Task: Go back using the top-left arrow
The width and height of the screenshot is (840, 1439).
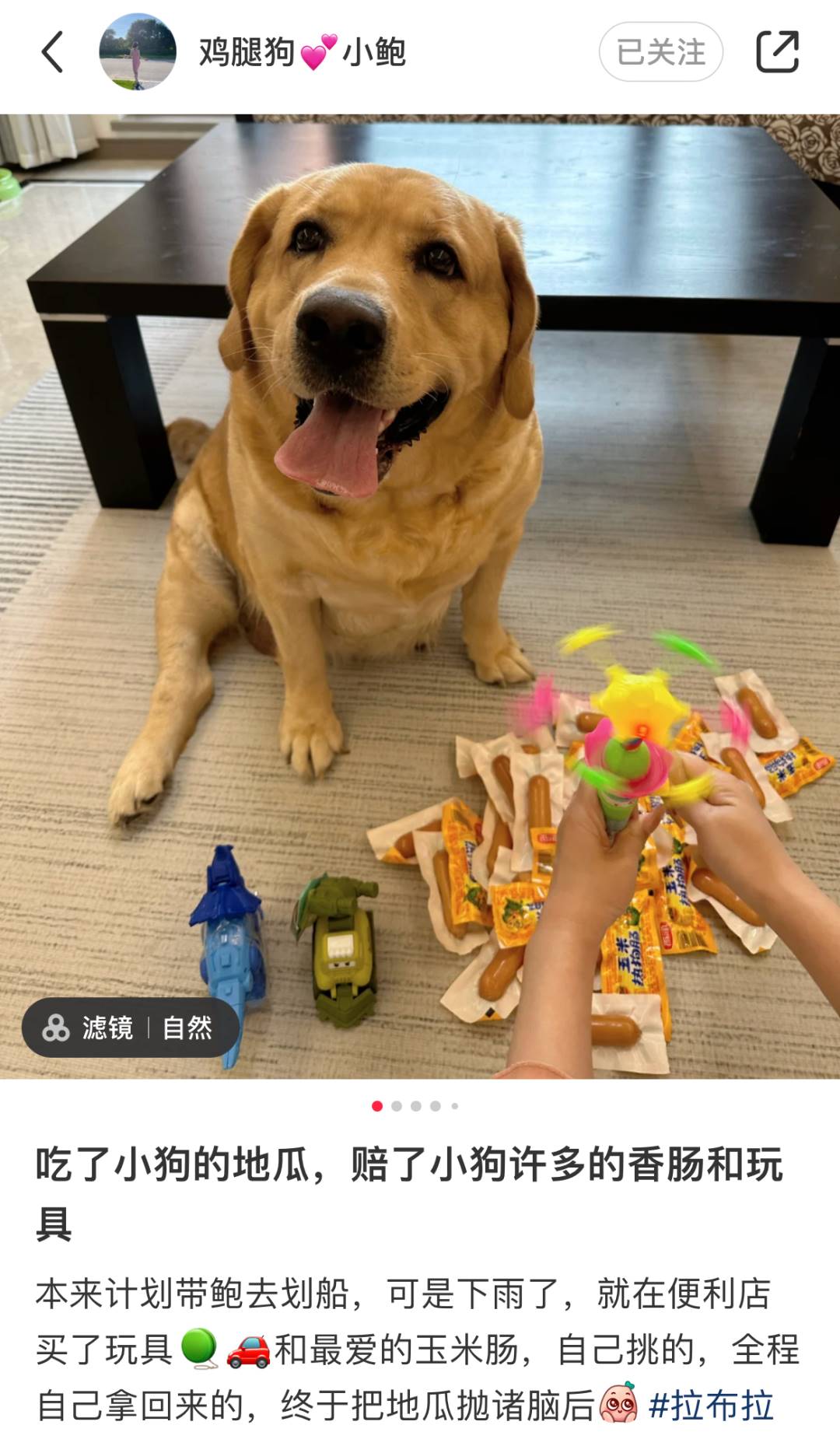Action: (52, 52)
